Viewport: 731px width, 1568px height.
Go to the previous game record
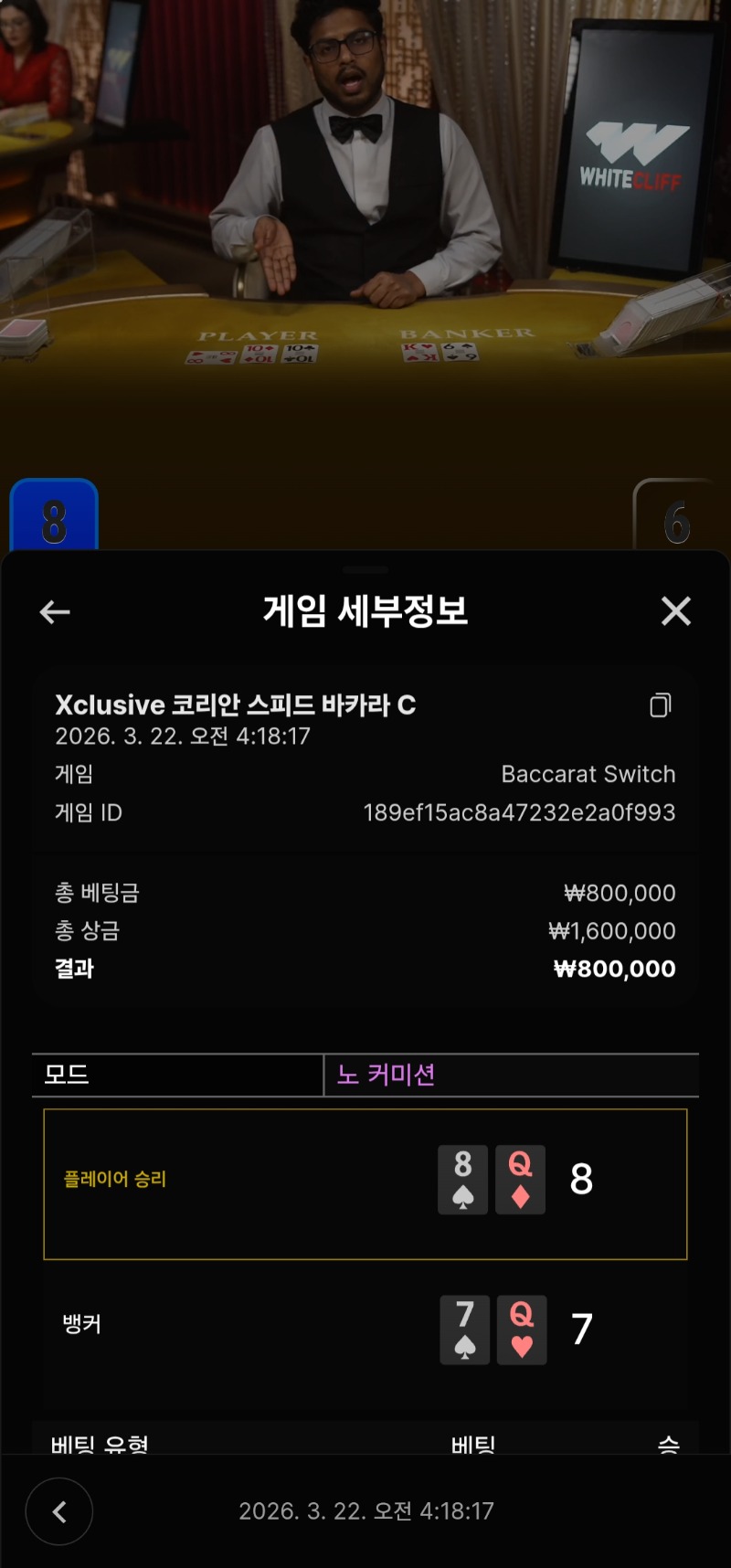tap(59, 1512)
